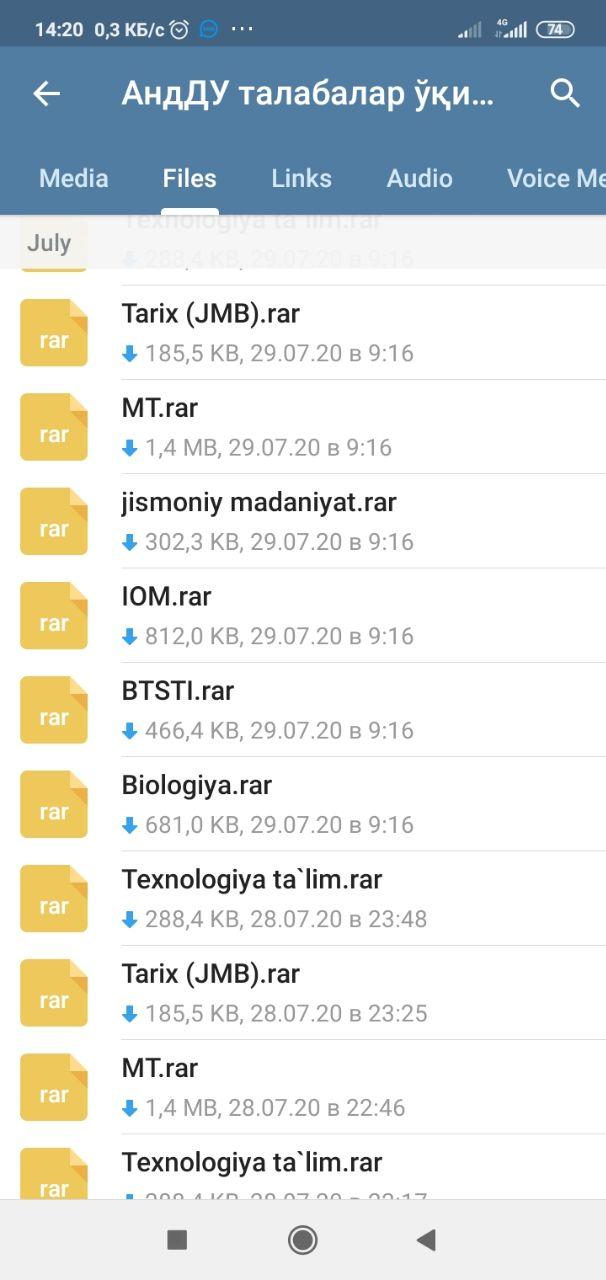Open recent apps with the square button

(x=177, y=1240)
